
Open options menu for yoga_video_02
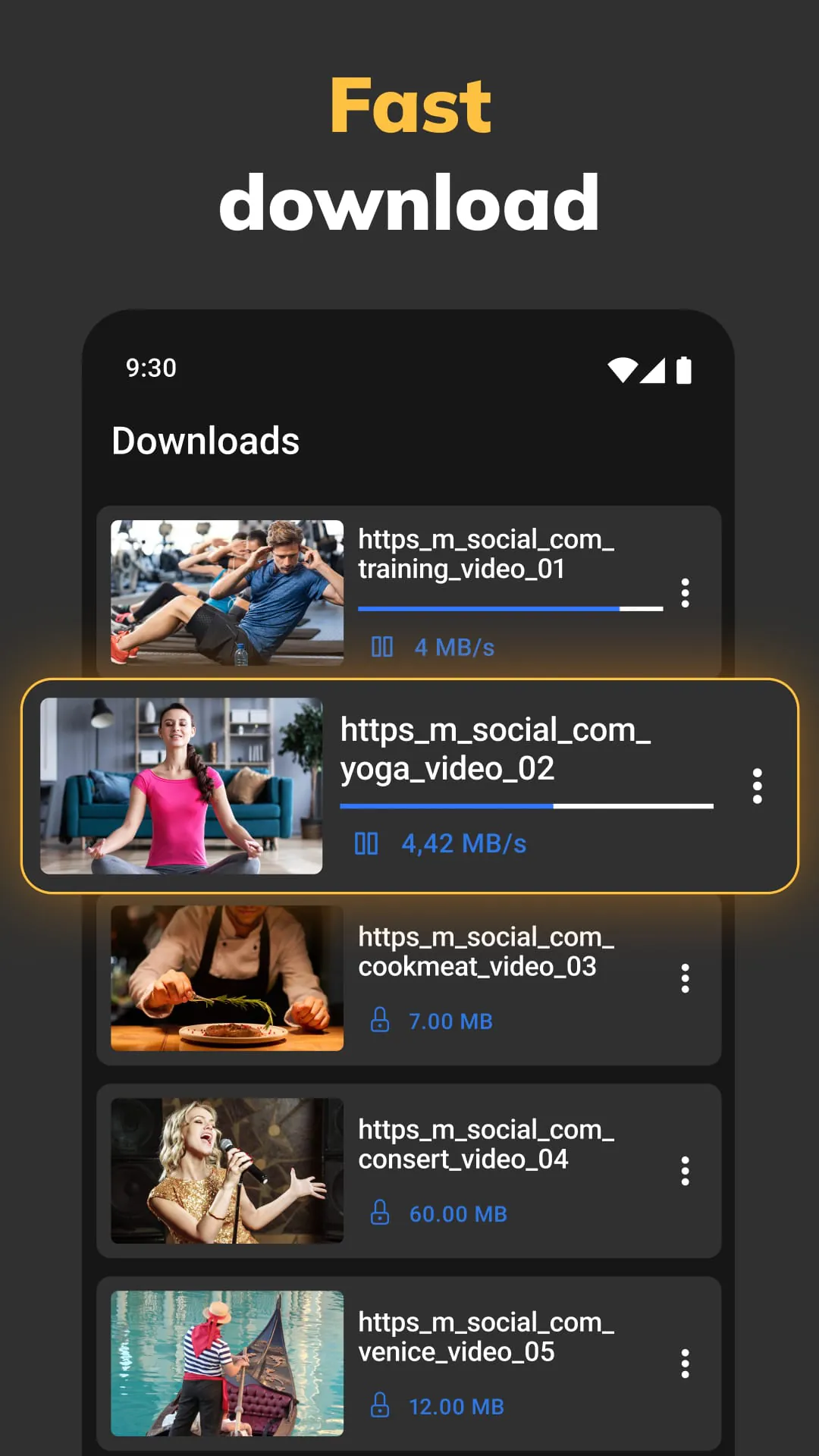coord(758,786)
